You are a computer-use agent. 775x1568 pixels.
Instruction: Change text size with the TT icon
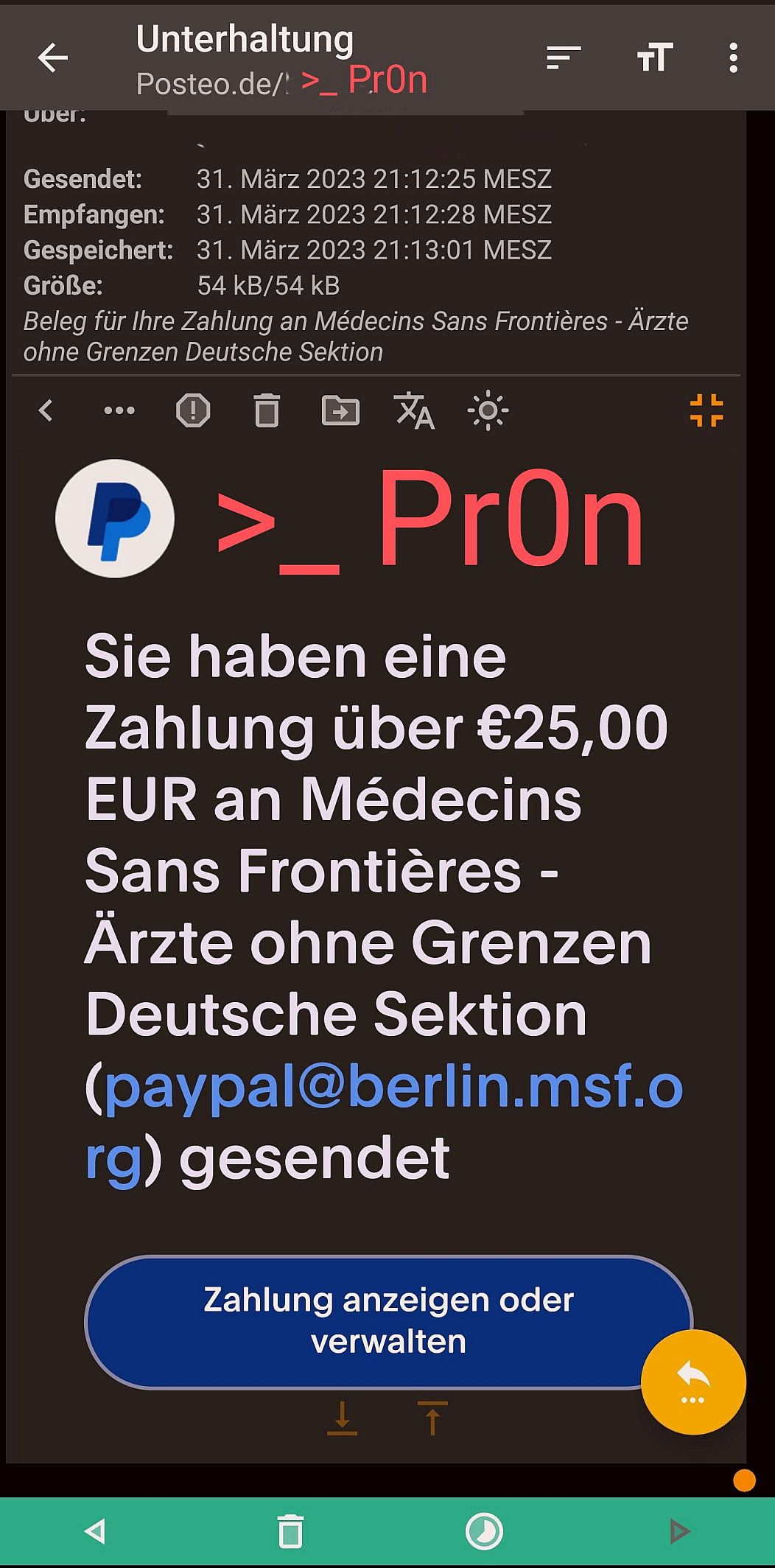654,57
